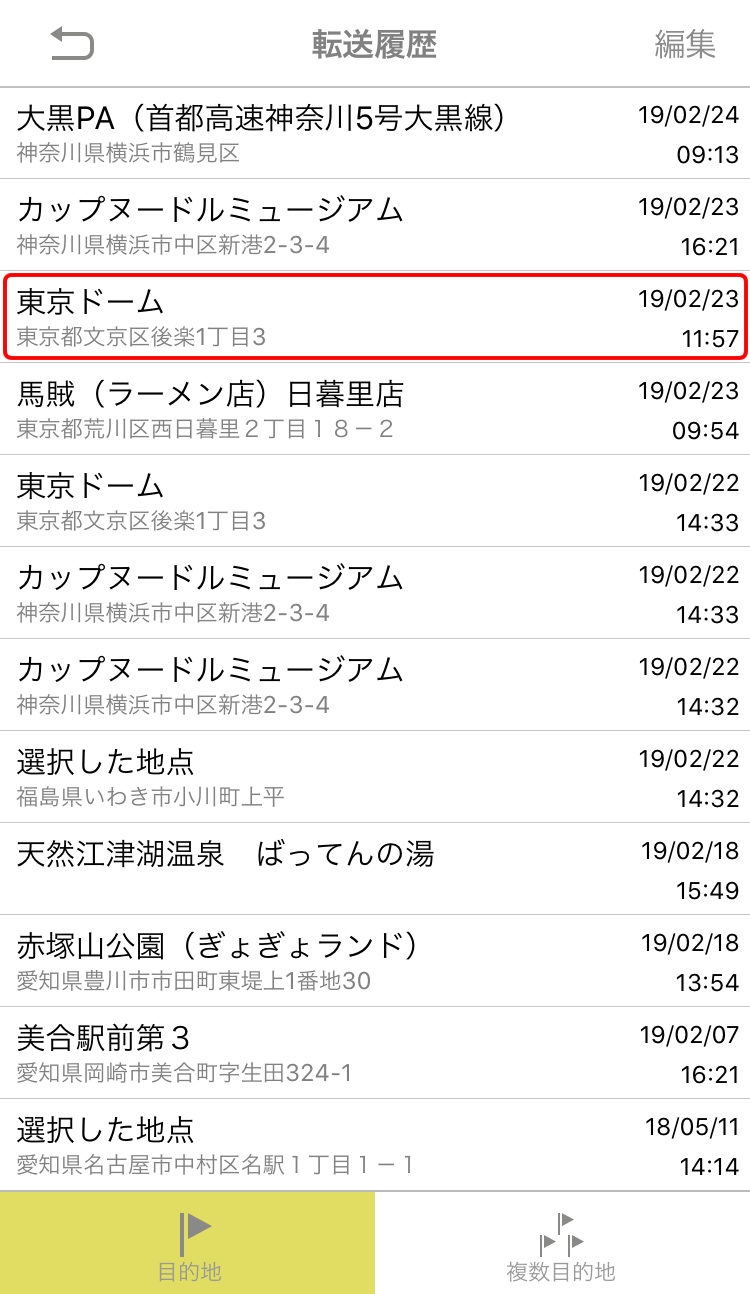
Task: Switch to the 目的地 tab
Action: click(188, 1244)
